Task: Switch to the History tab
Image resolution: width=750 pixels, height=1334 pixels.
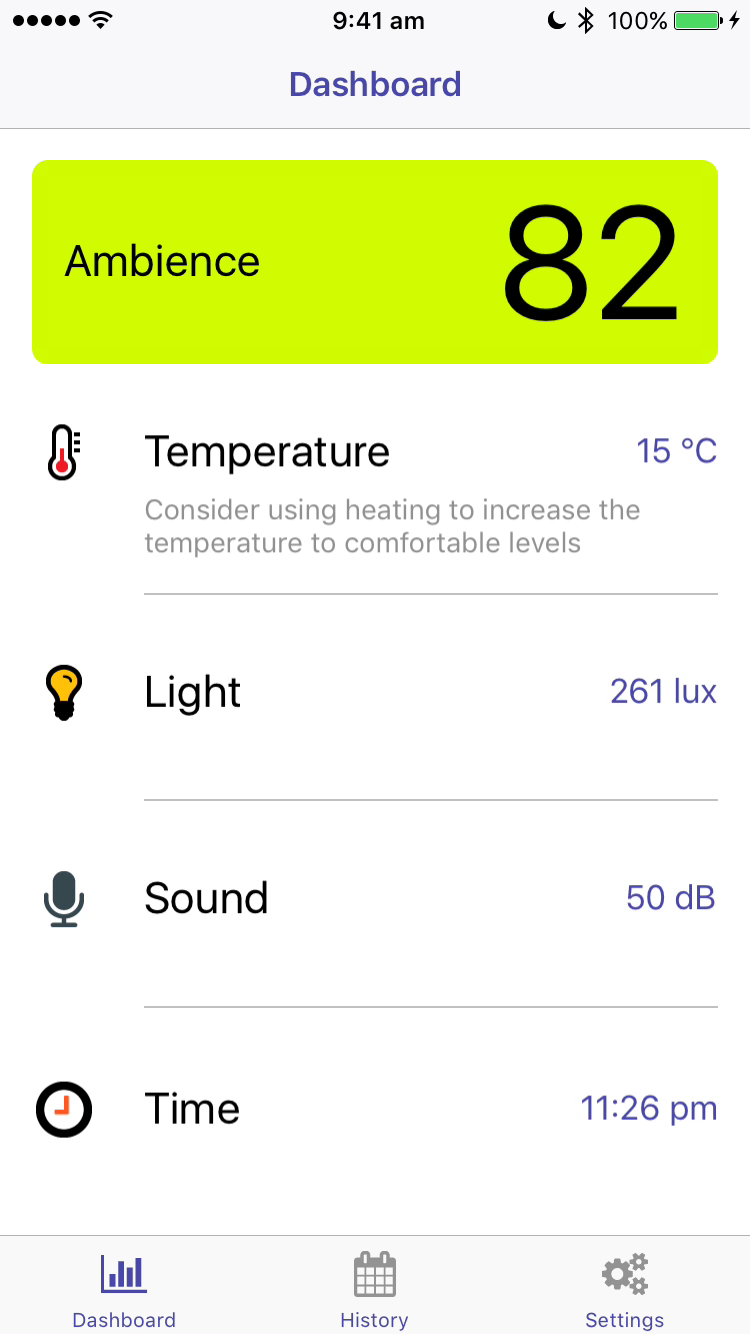Action: coord(374,1288)
